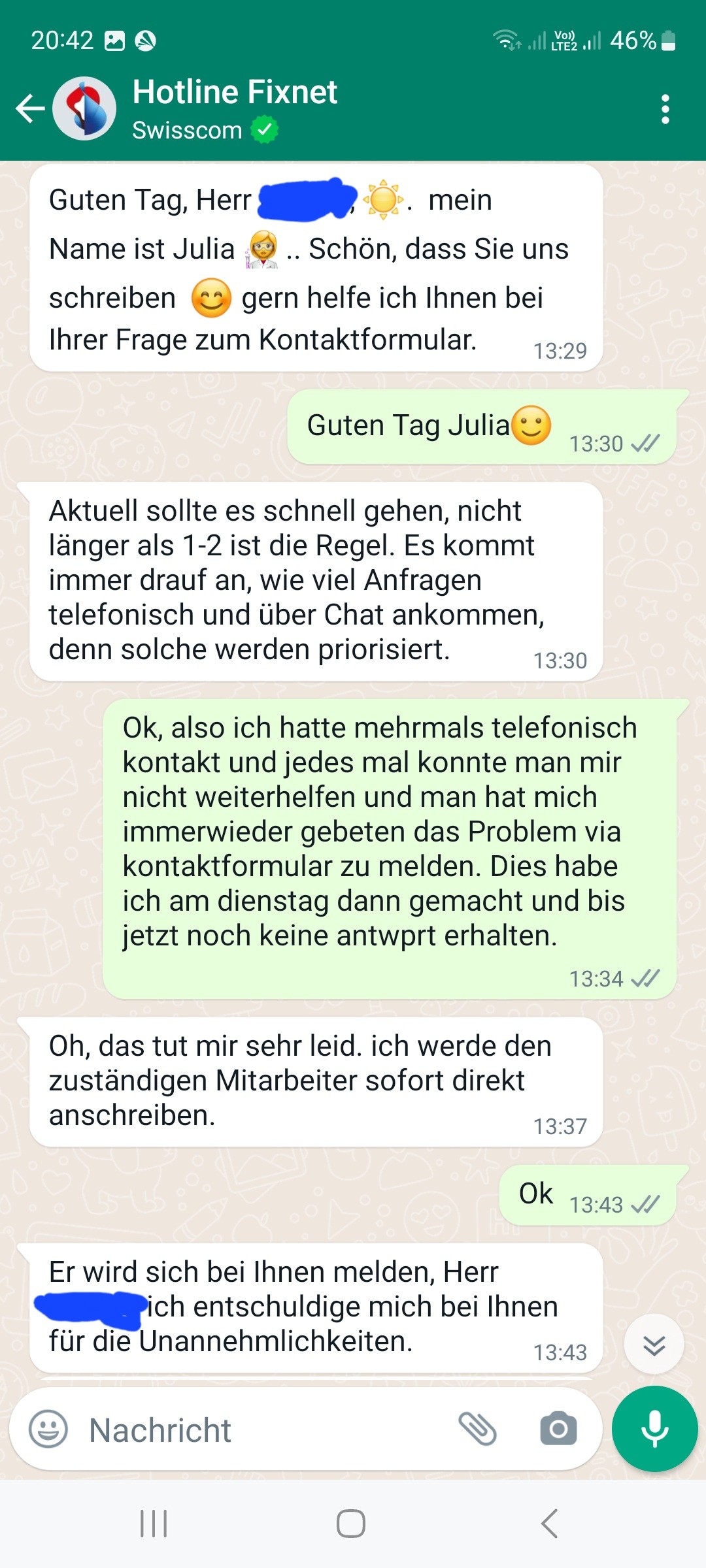Jump to the latest messages
This screenshot has height=1568, width=706.
pos(654,1345)
